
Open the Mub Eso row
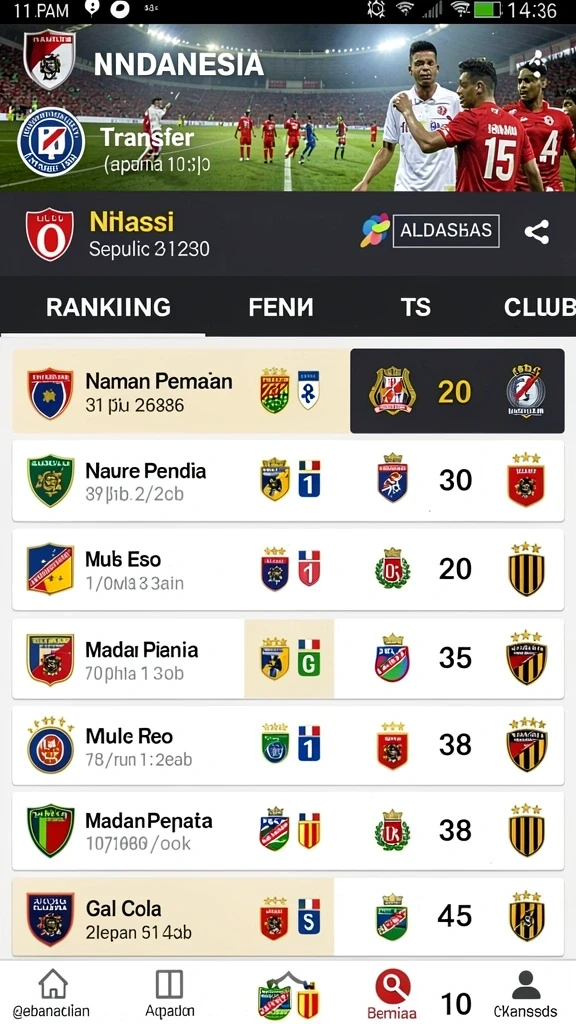(x=288, y=569)
